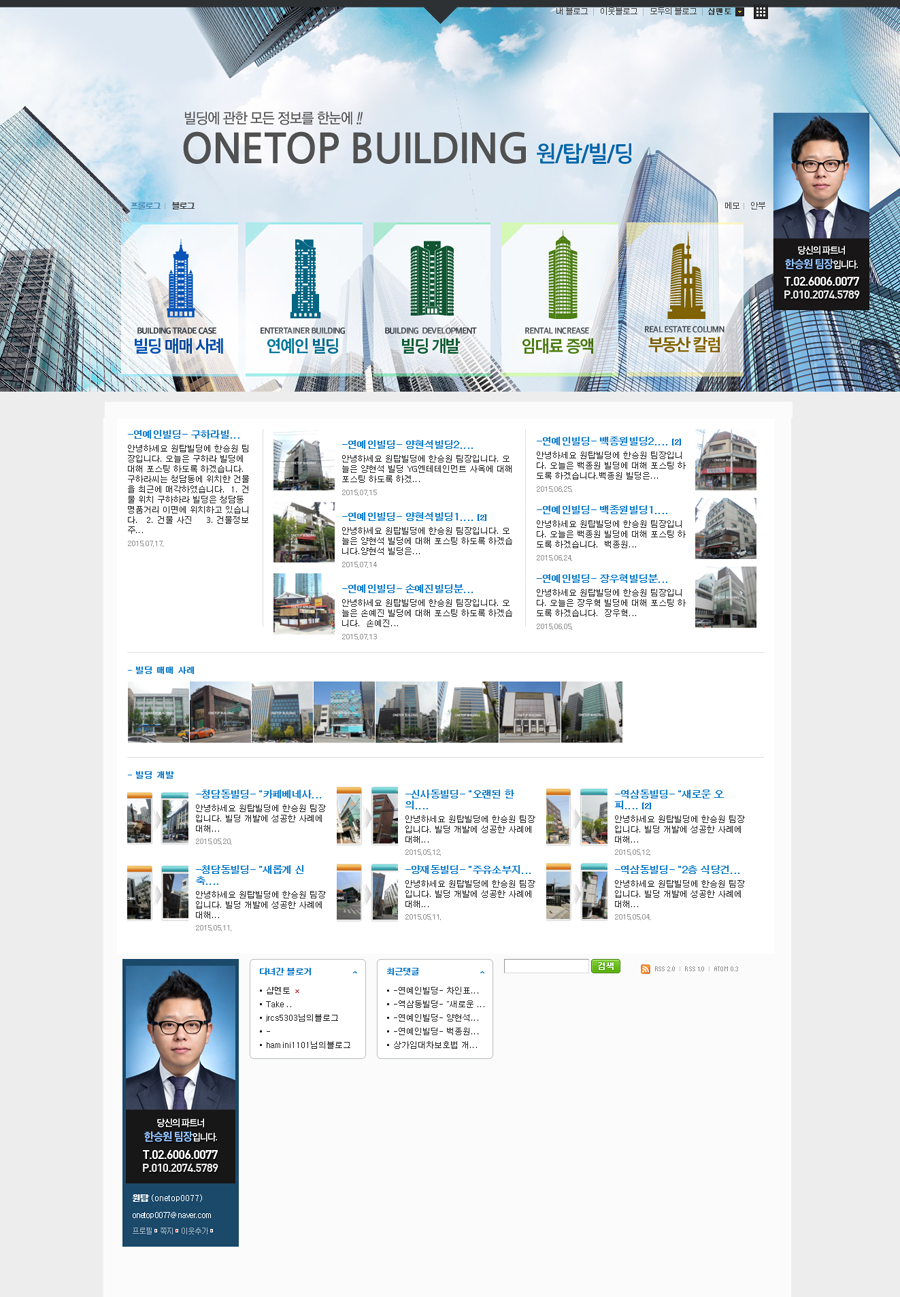Viewport: 900px width, 1297px height.
Task: Tap the blog search text field
Action: click(546, 966)
